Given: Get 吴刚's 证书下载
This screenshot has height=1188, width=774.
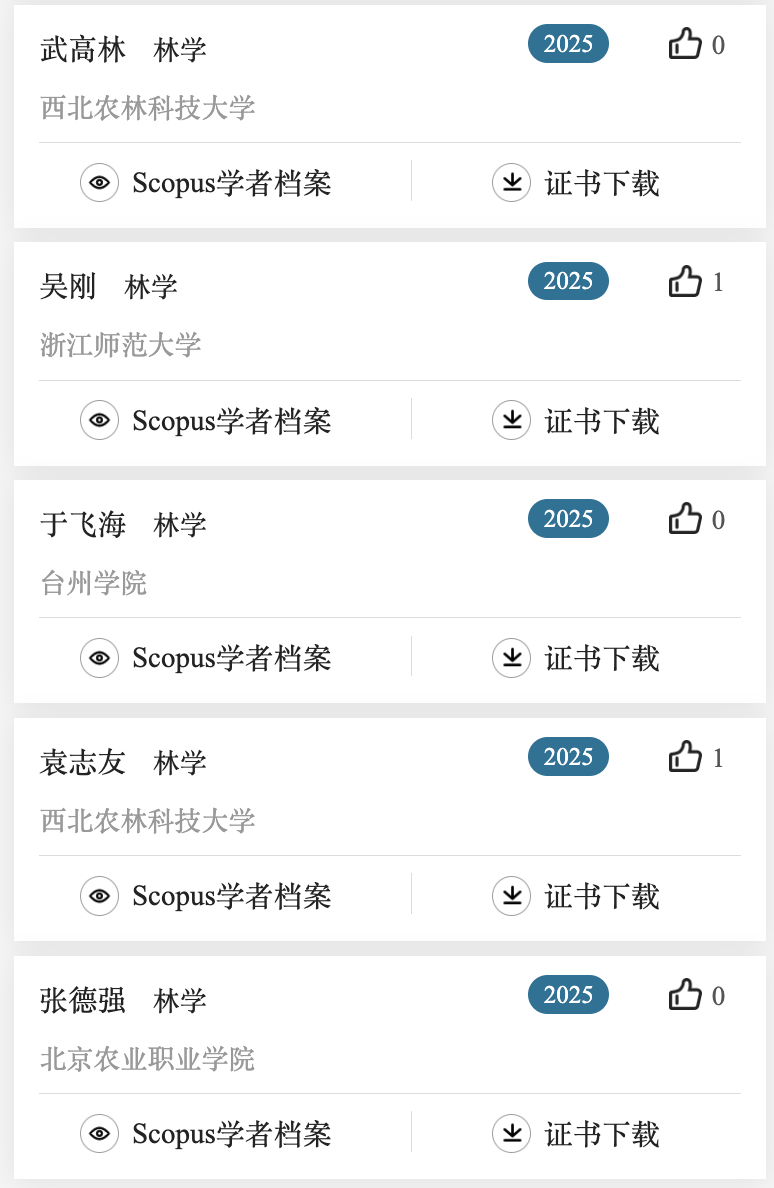Looking at the screenshot, I should (576, 420).
